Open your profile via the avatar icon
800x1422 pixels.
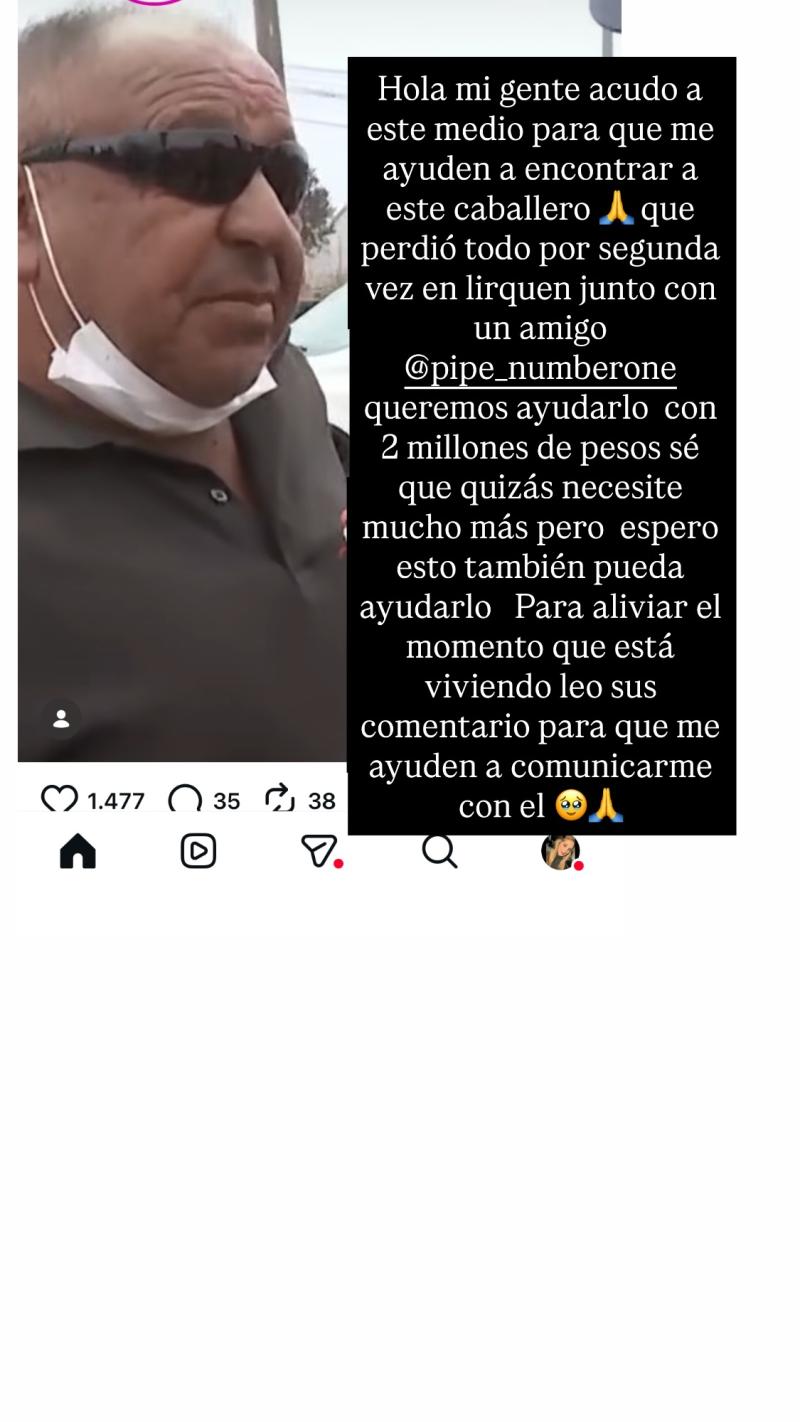[x=561, y=851]
